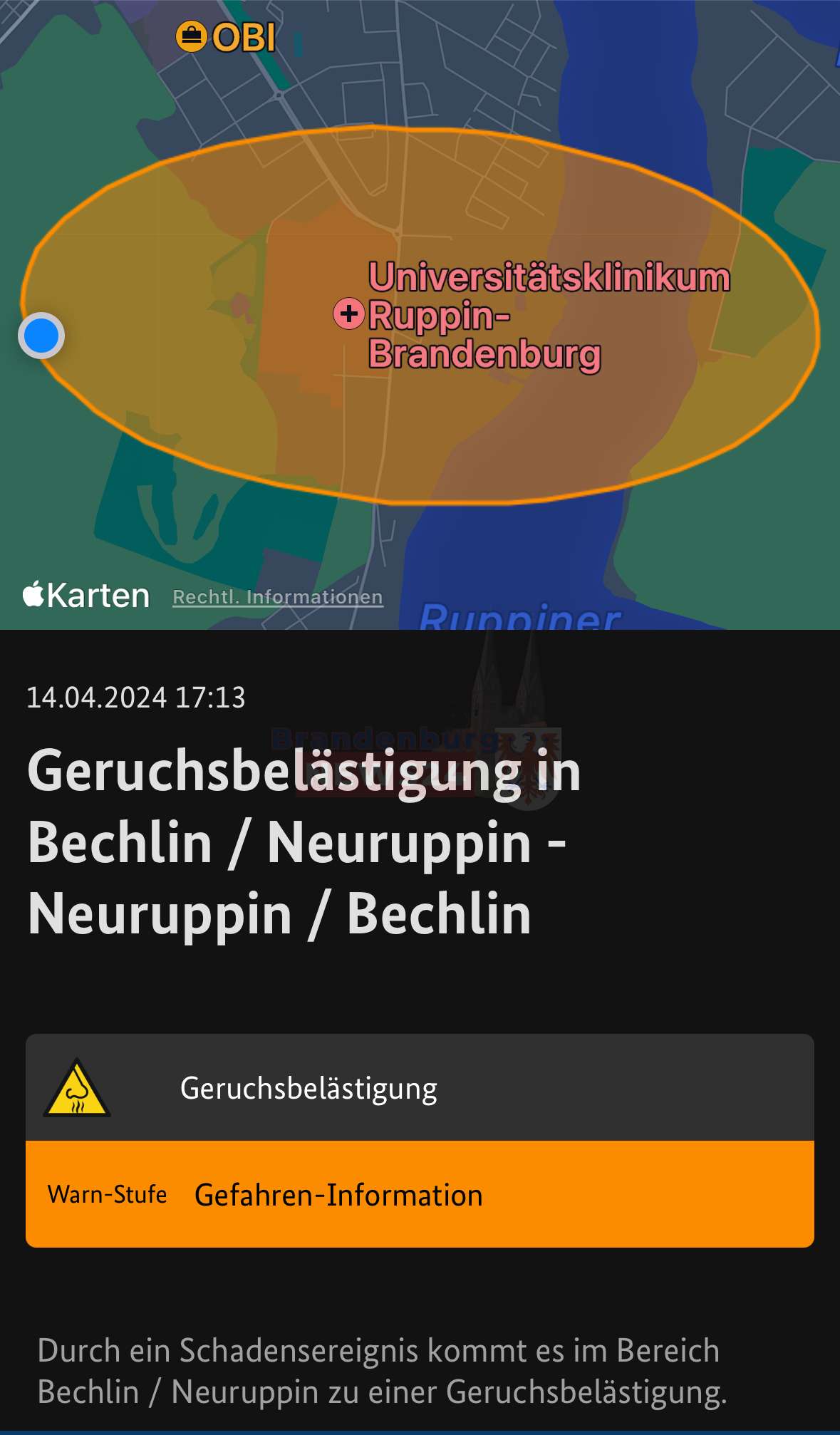Tap the Universitätsklinikum Ruppin-Brandenburg map marker
The image size is (840, 1435).
pos(349,314)
